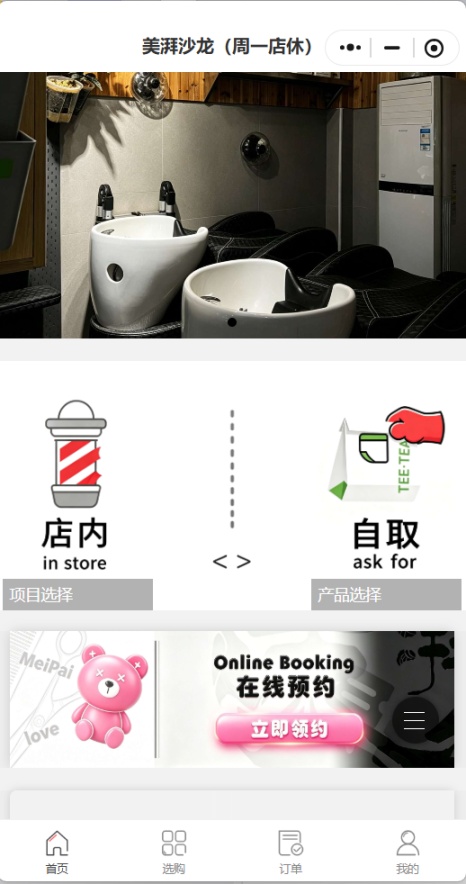The width and height of the screenshot is (466, 884).
Task: Minimize the mini program
Action: coord(392,48)
